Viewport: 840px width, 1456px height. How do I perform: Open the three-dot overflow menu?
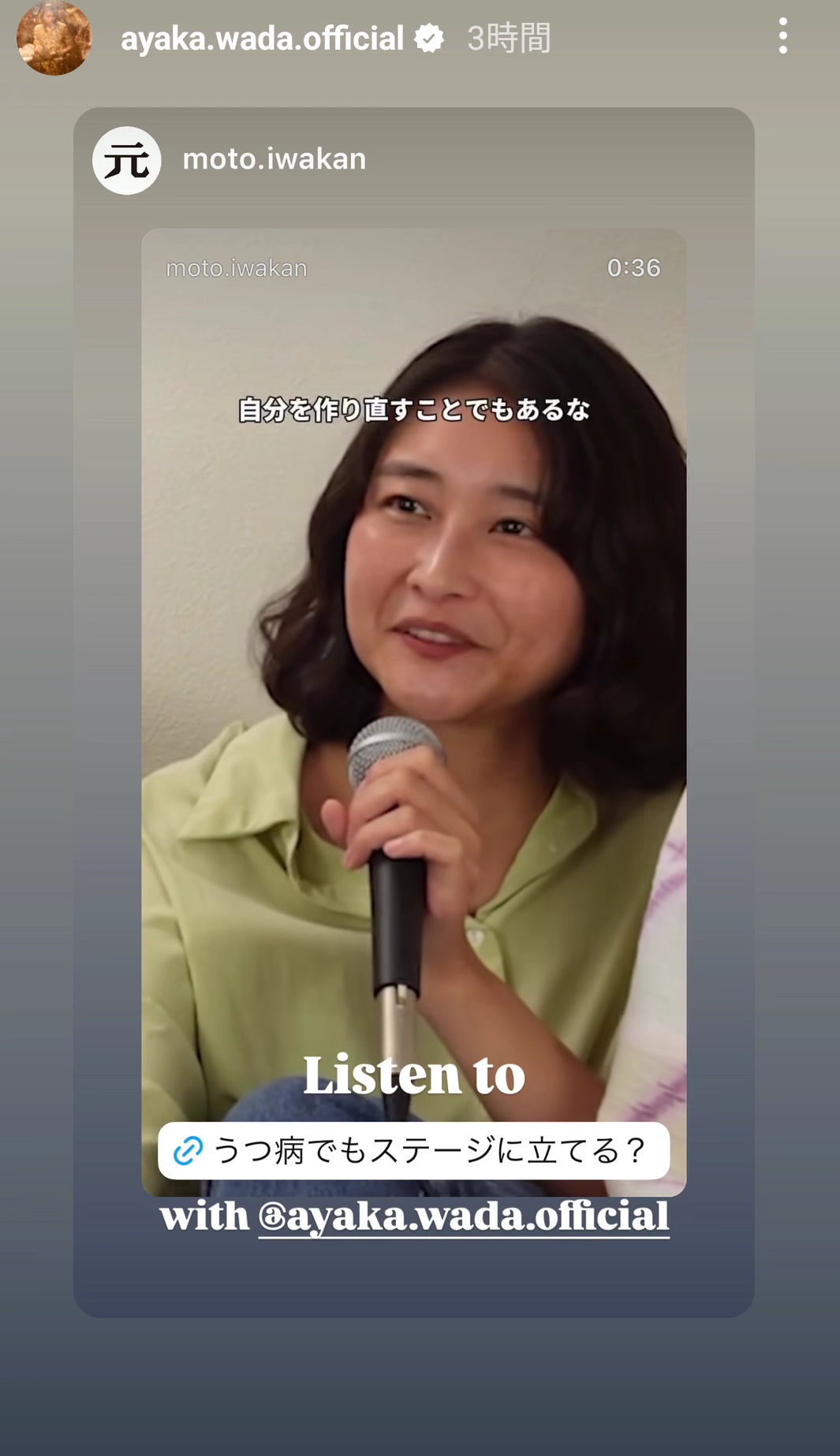coord(782,36)
